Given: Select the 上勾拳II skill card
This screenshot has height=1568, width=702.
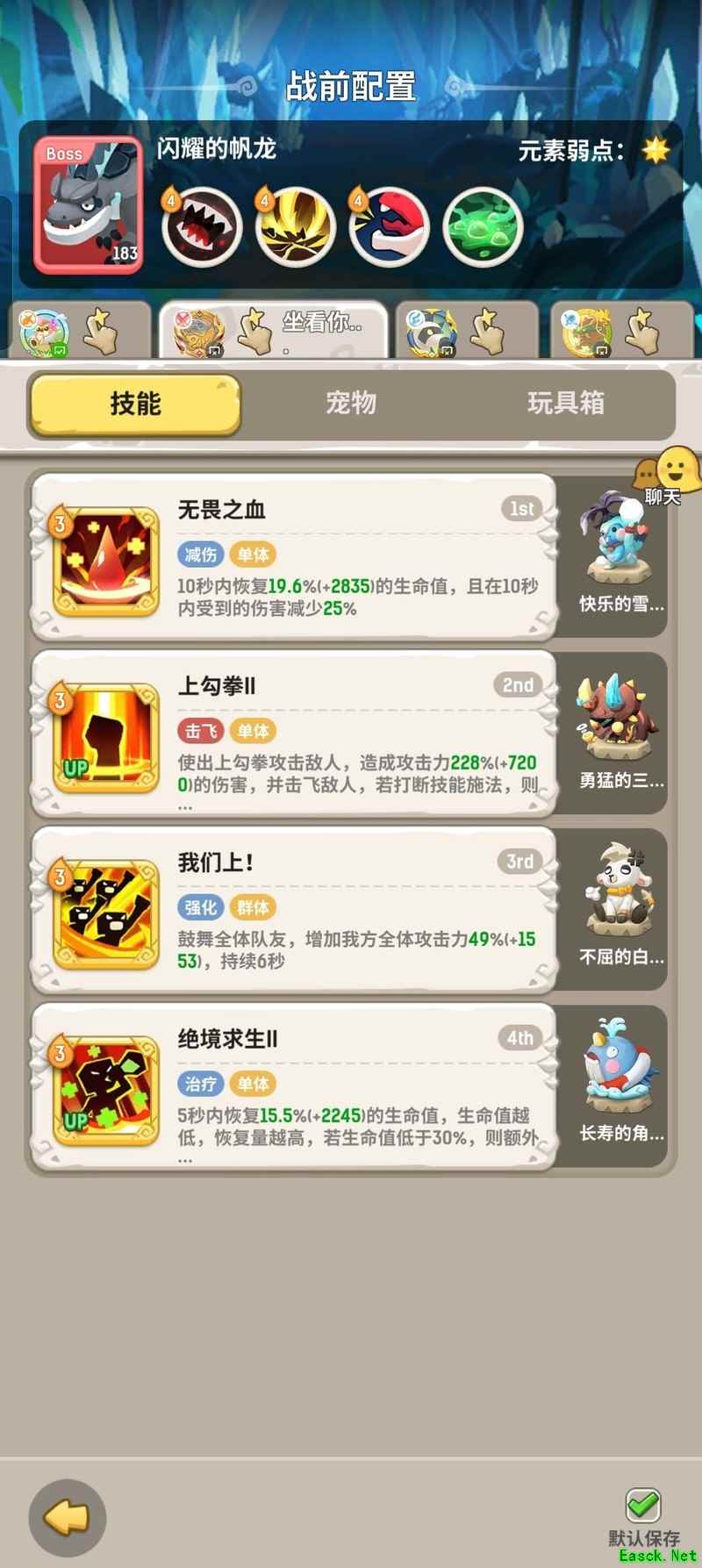Looking at the screenshot, I should [294, 734].
